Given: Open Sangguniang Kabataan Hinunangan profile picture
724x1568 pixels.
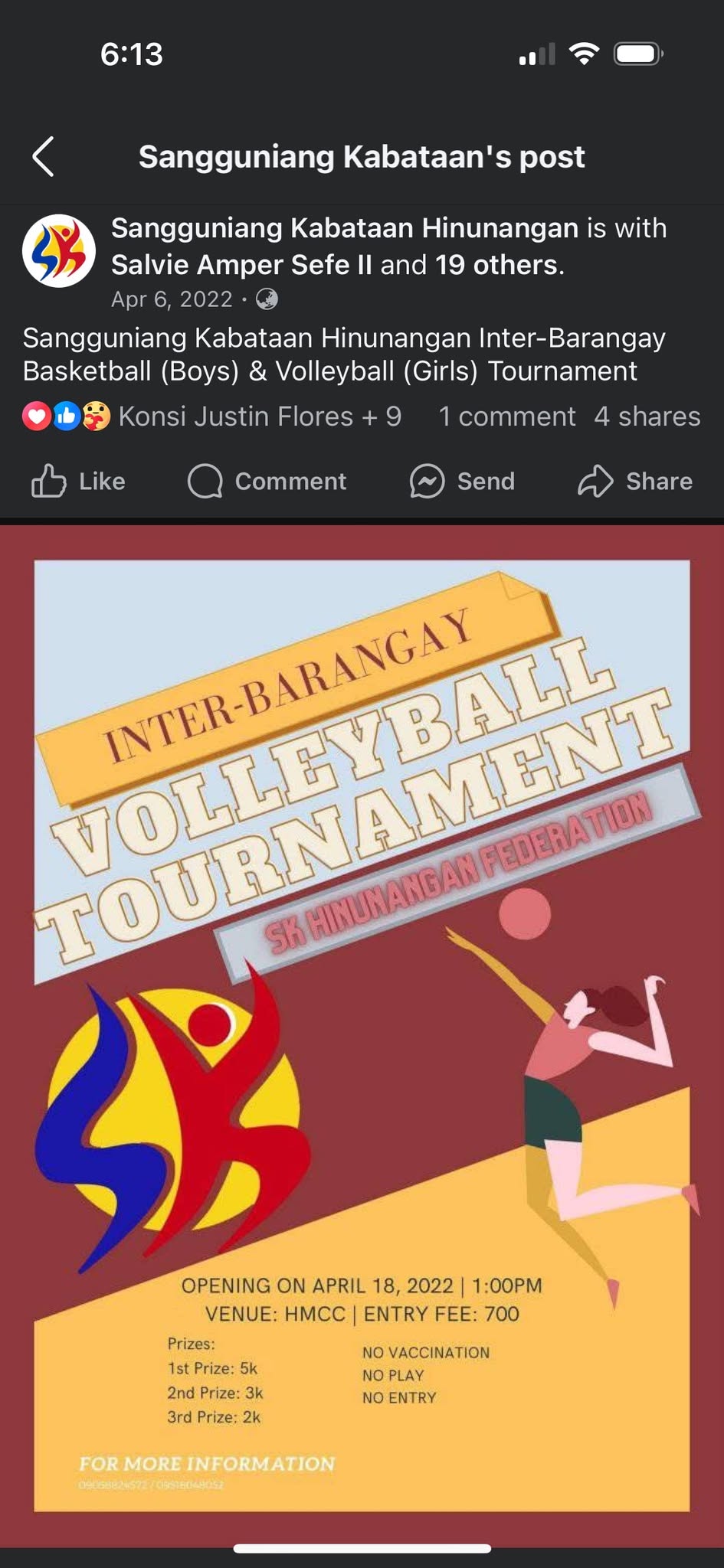Looking at the screenshot, I should tap(59, 251).
